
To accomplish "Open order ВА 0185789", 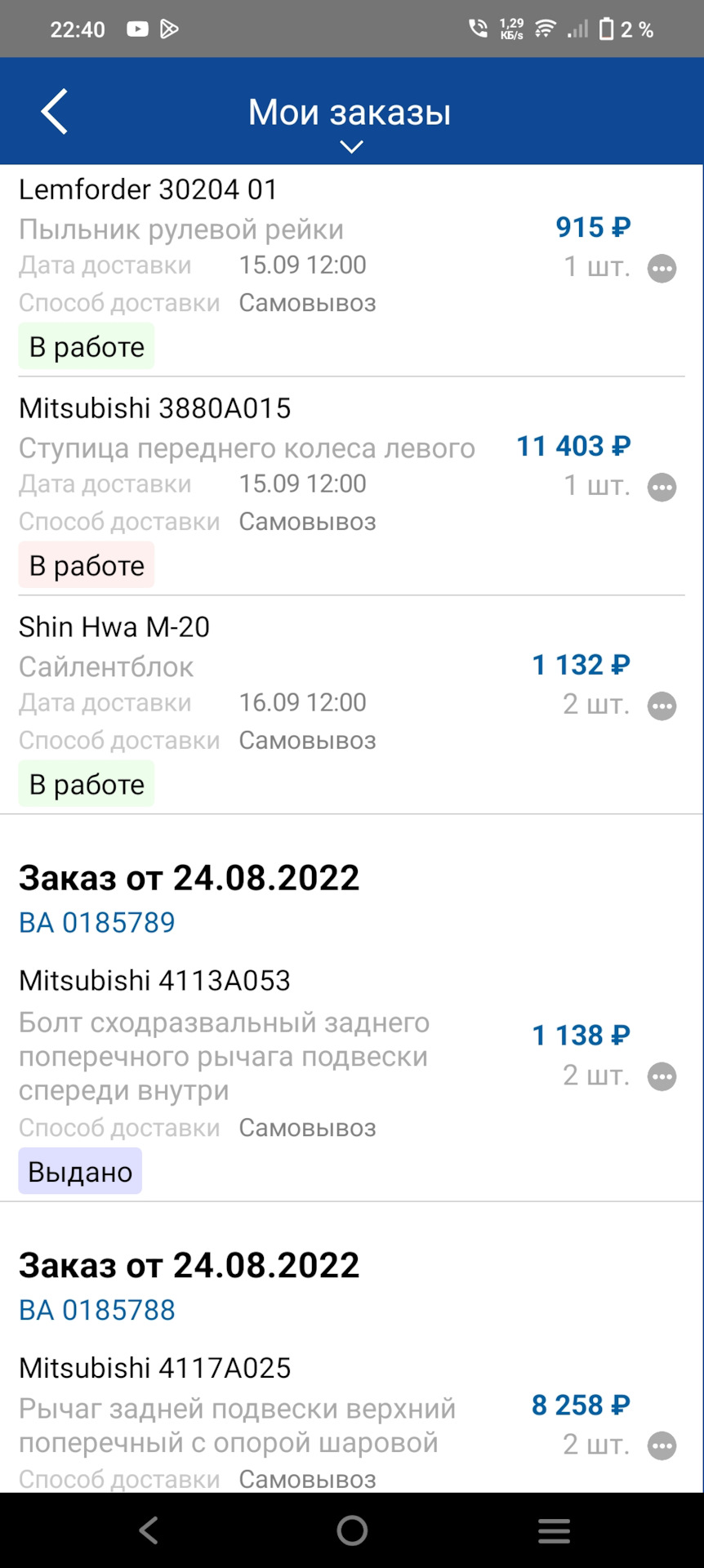I will click(x=96, y=921).
